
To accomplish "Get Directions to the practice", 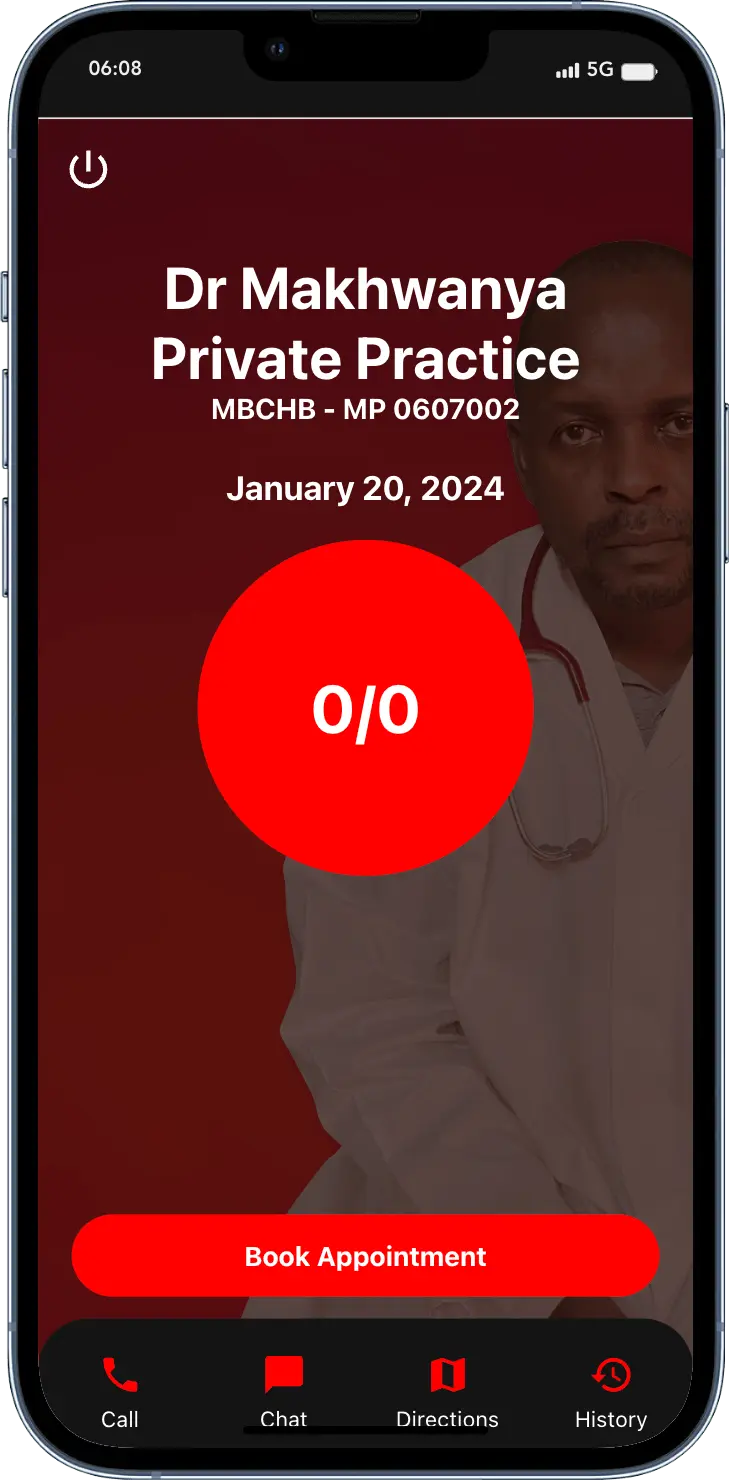I will click(447, 1390).
